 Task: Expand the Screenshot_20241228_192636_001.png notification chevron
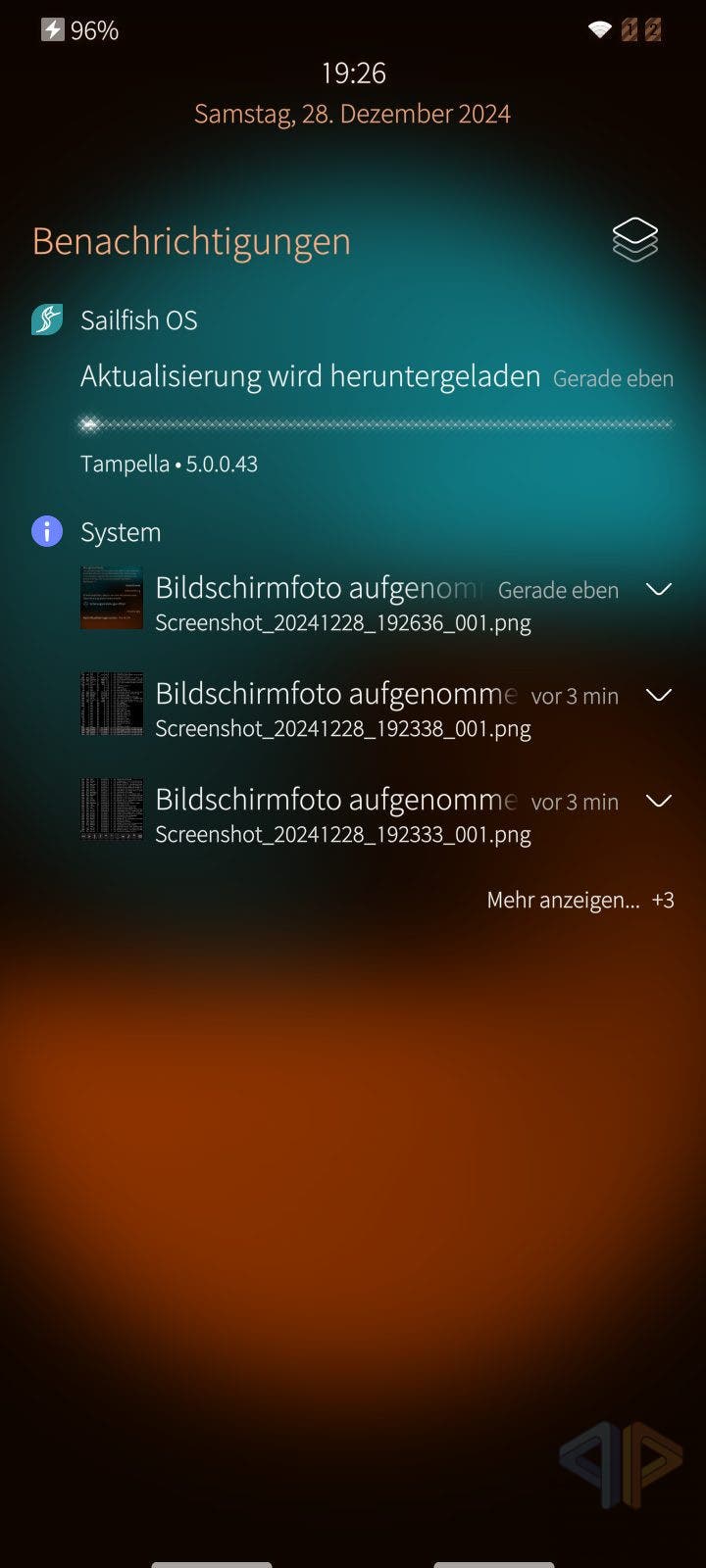659,589
